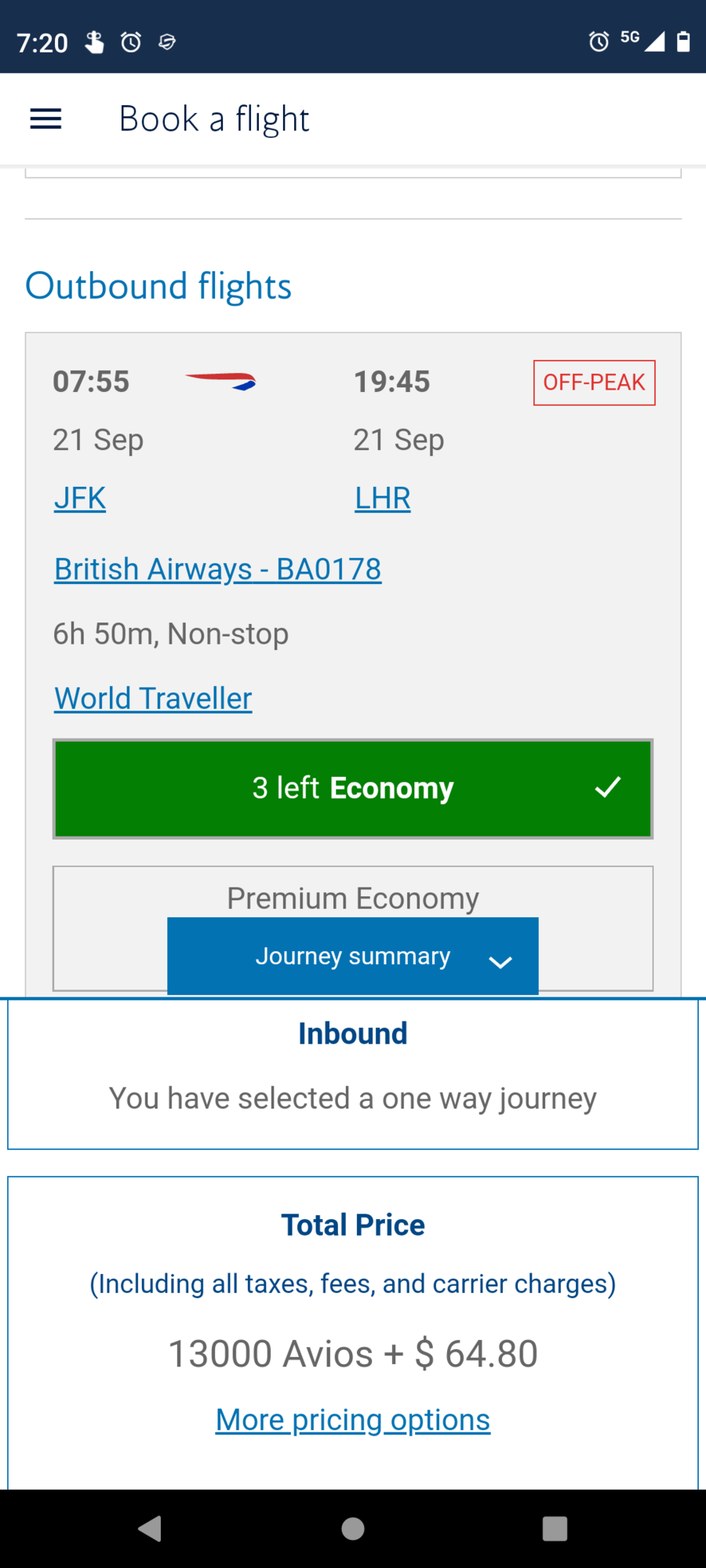Screen dimensions: 706x1568
Task: Go back with the system back button
Action: coord(150,1529)
